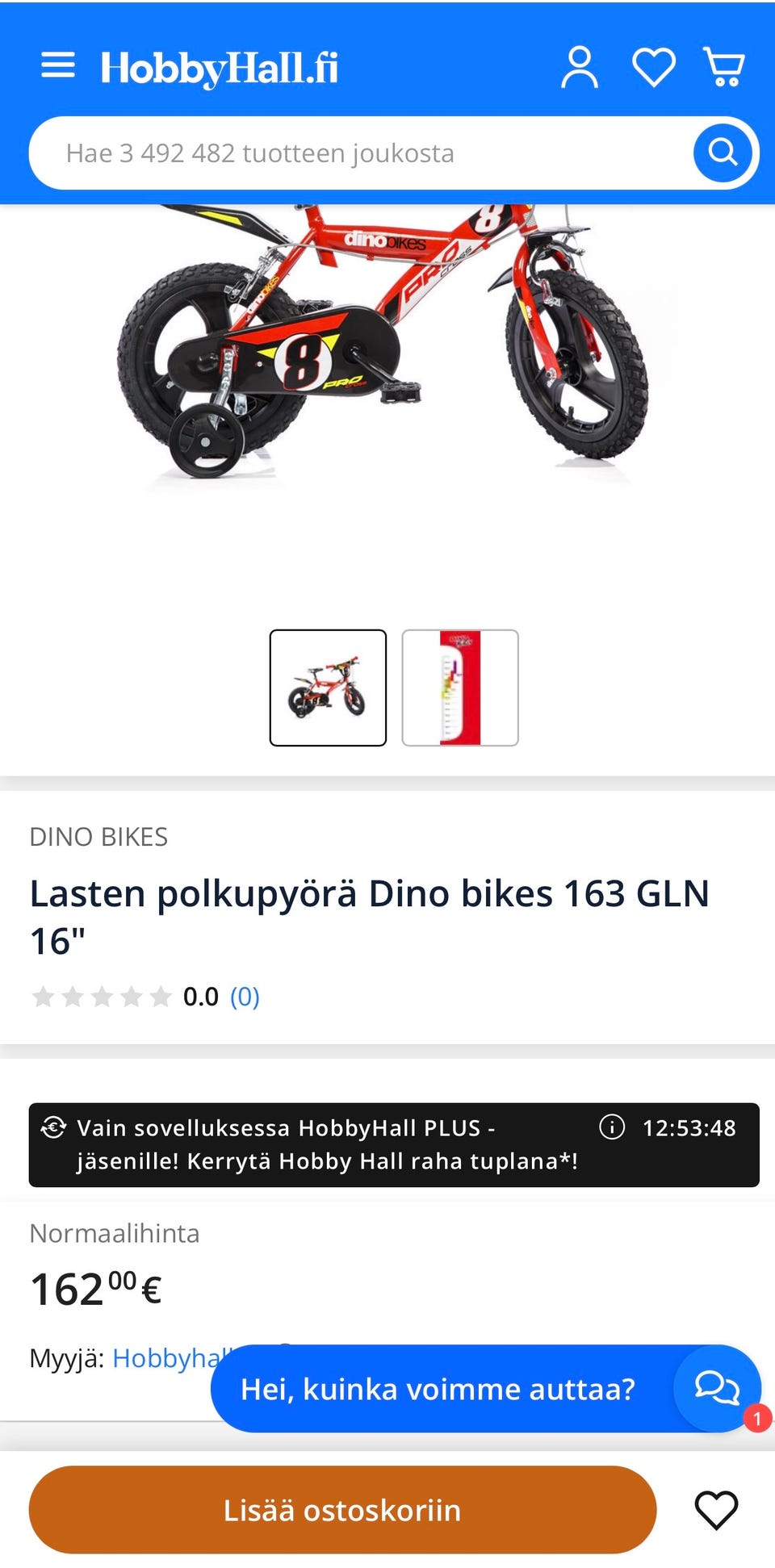Open the hamburger menu

(58, 66)
